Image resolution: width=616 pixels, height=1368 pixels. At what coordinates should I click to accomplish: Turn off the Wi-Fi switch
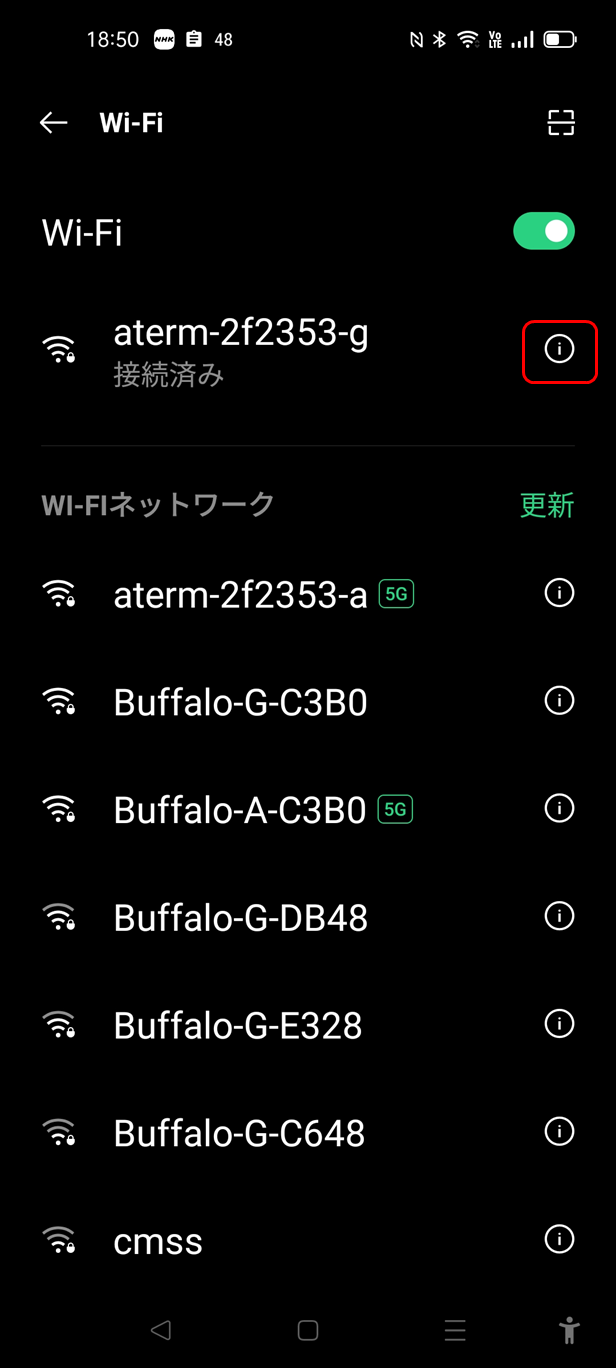(544, 231)
